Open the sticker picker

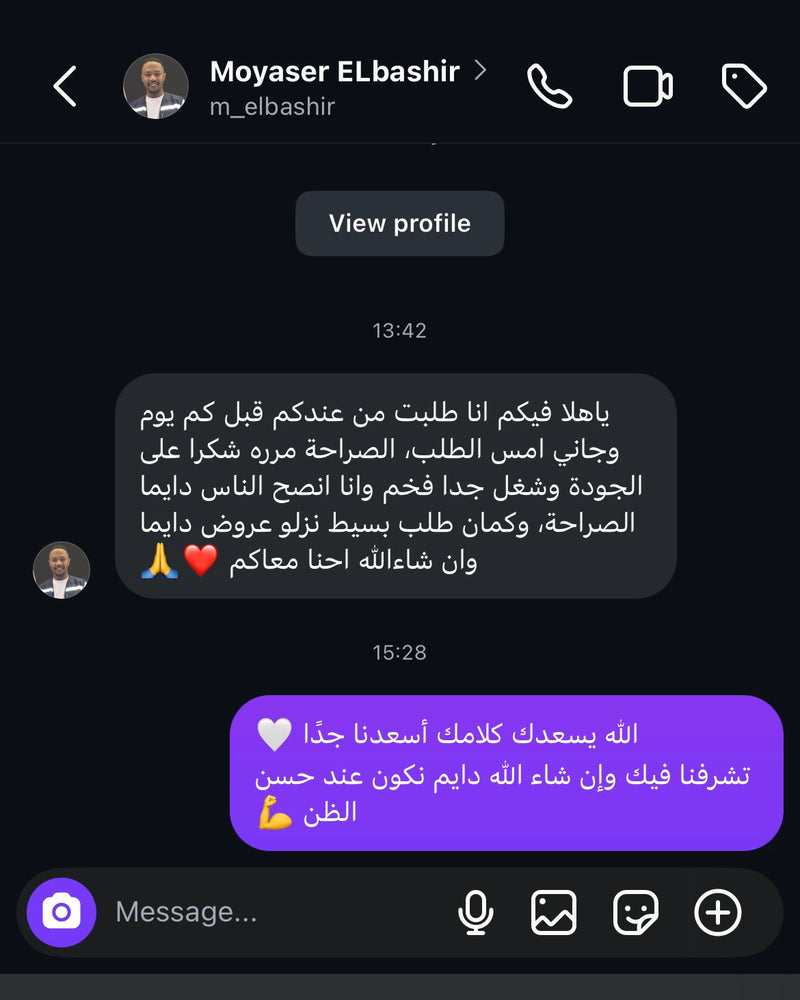point(636,912)
